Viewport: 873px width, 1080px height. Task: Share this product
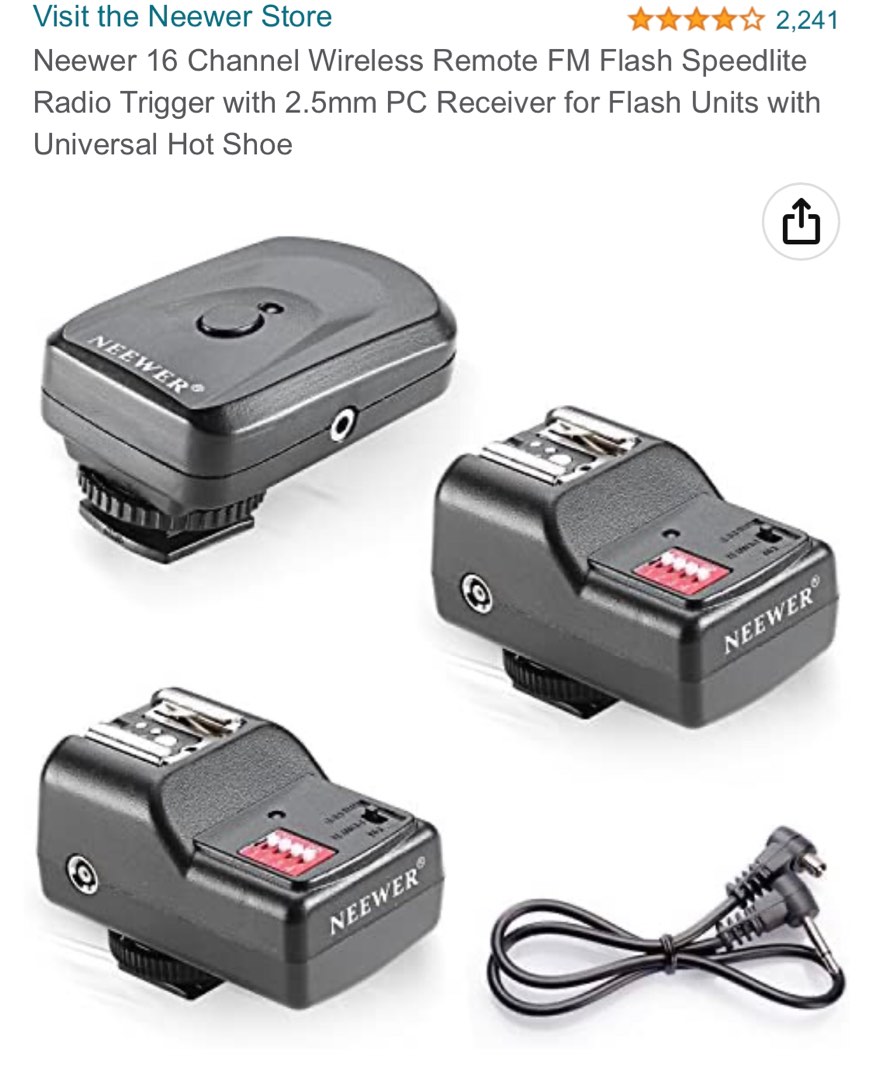coord(800,222)
